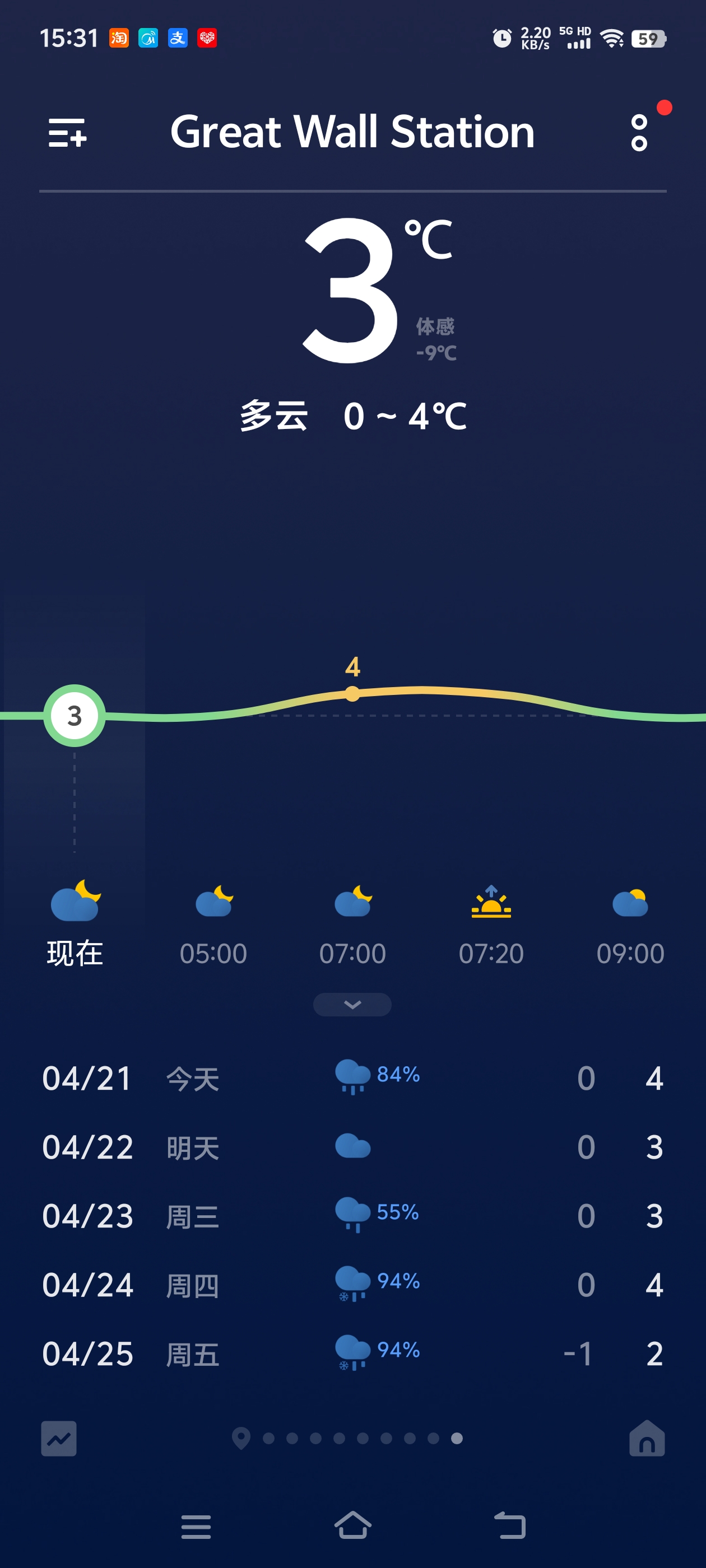Open the add city list icon
The width and height of the screenshot is (706, 1568).
68,132
